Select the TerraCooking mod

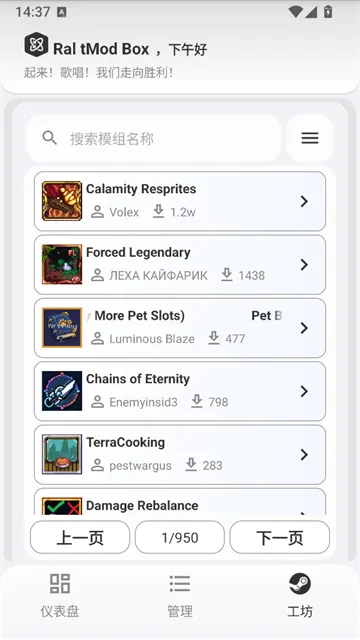point(180,454)
